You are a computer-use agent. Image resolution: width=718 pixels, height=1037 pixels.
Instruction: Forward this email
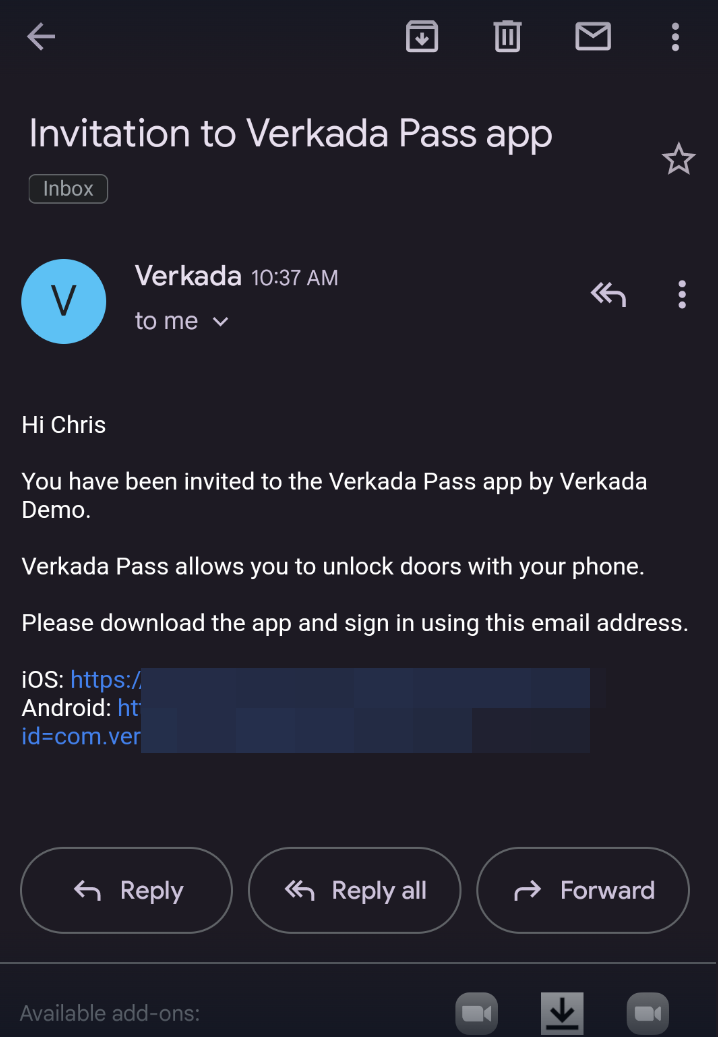point(583,890)
